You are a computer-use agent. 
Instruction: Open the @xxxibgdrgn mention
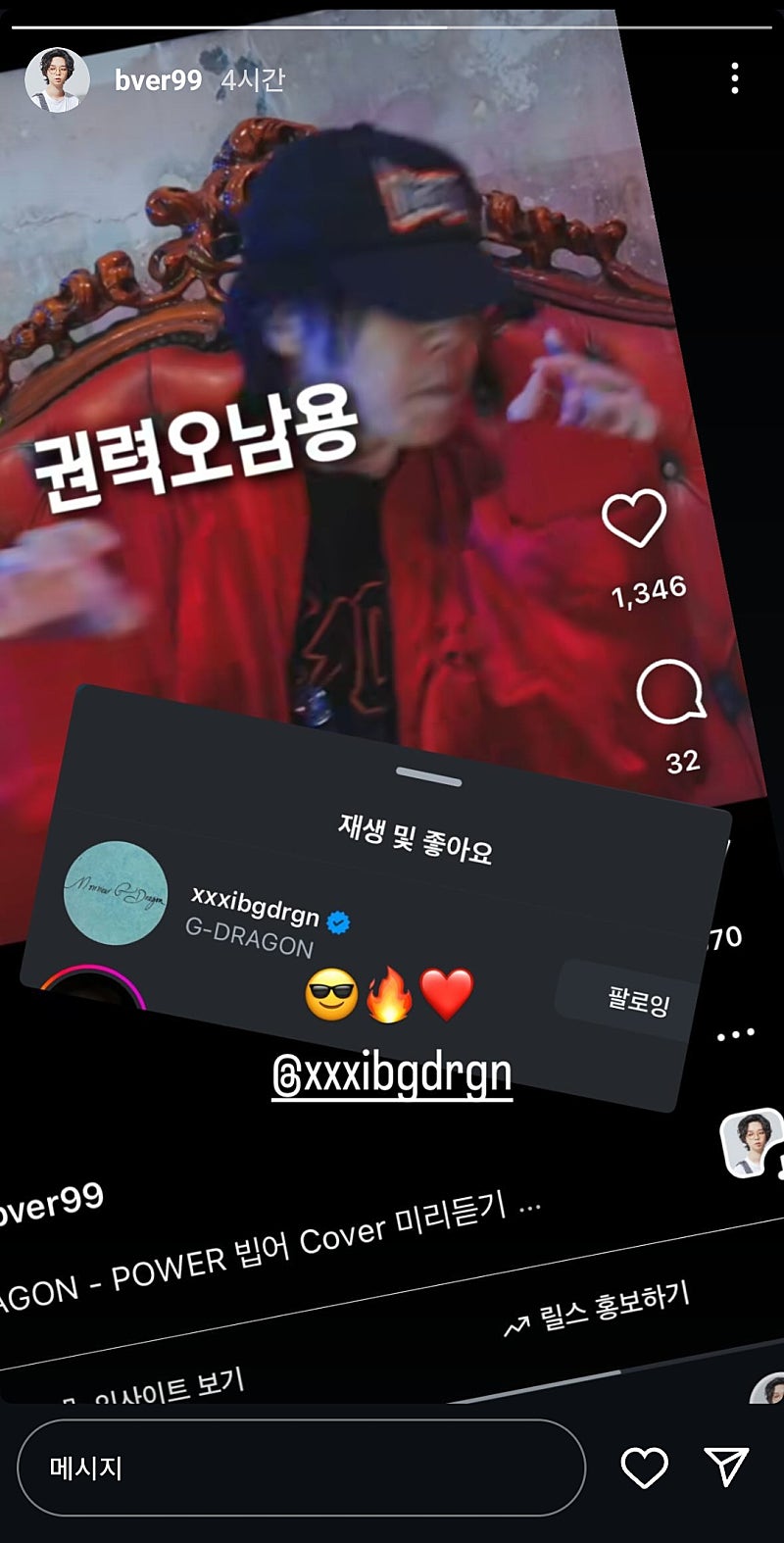(392, 1073)
